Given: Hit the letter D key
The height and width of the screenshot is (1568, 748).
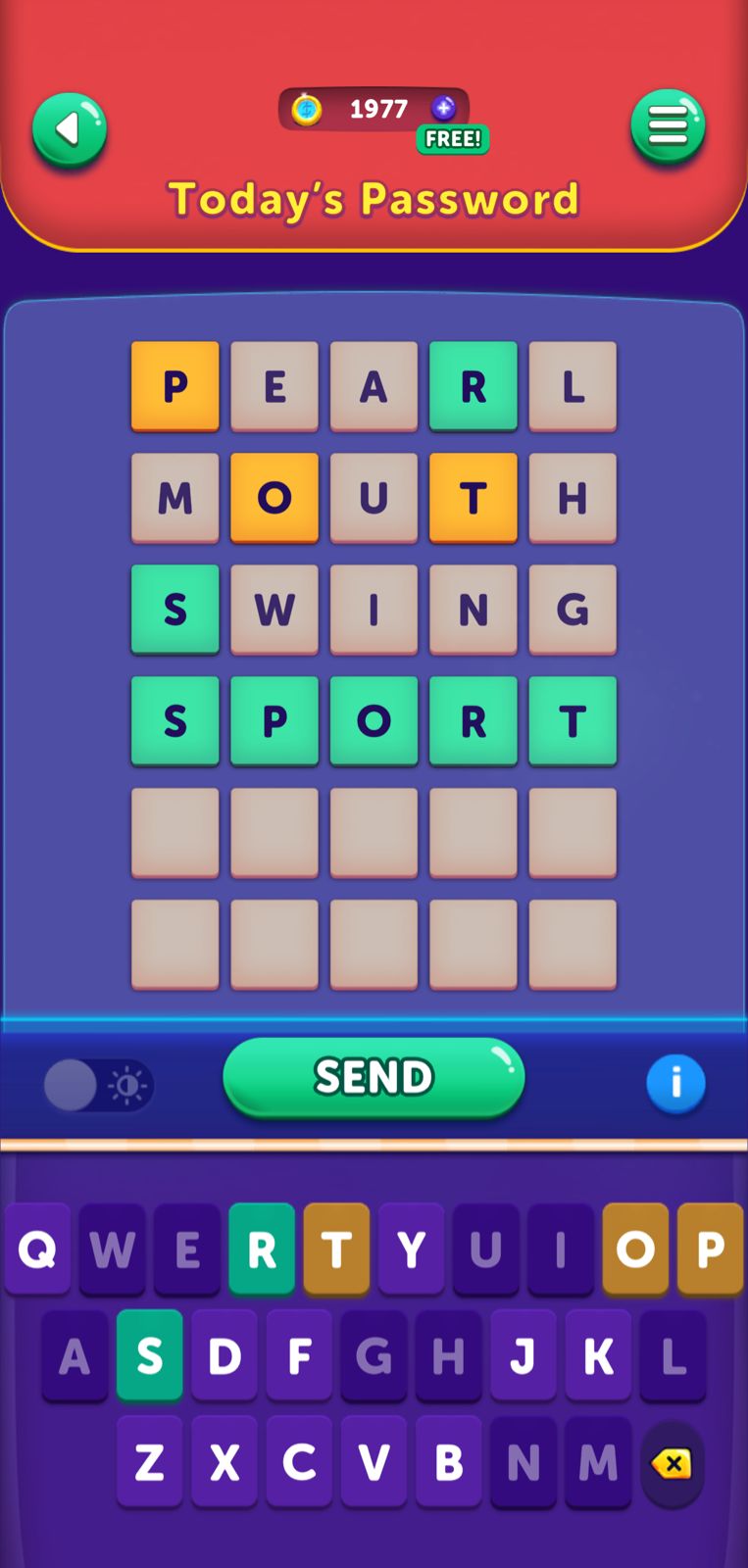Looking at the screenshot, I should 224,1356.
